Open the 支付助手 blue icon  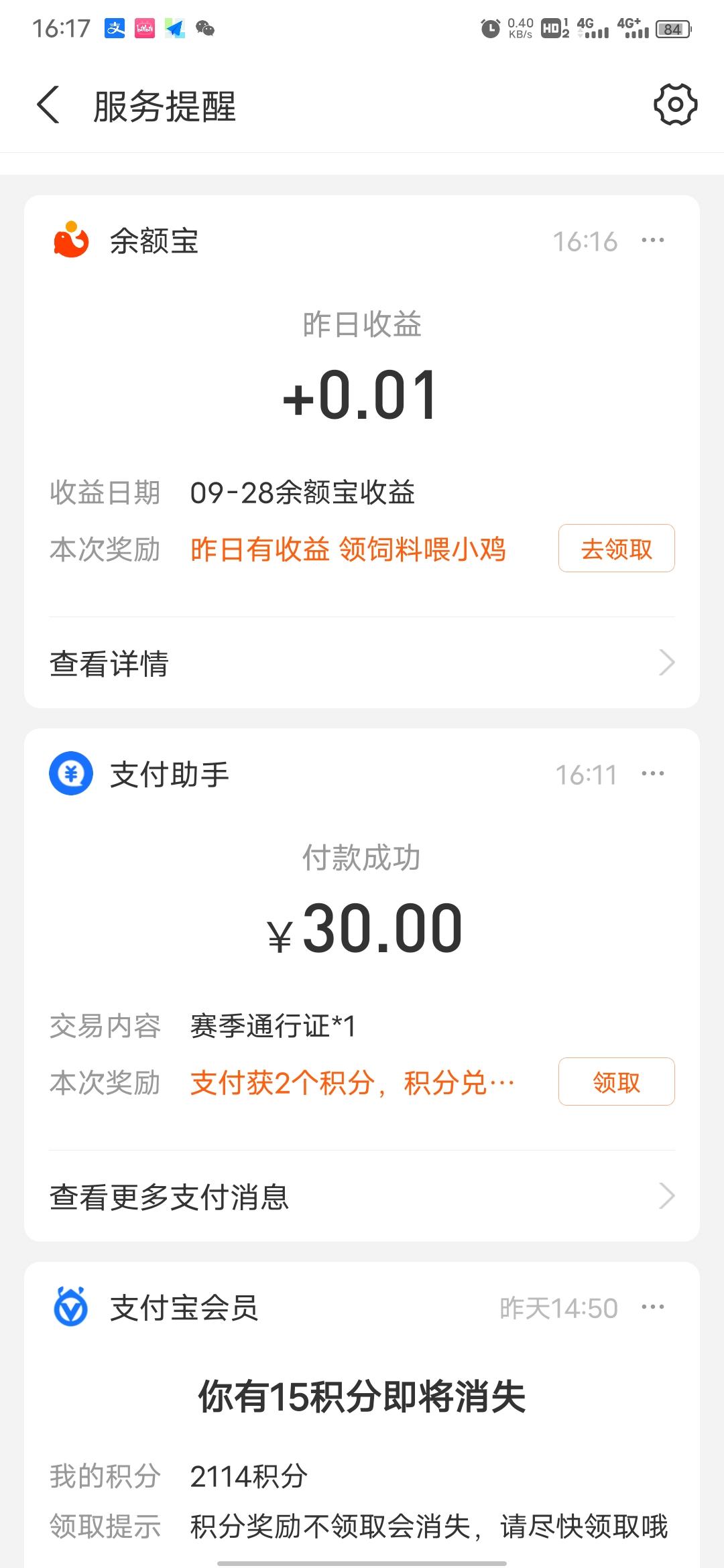[70, 774]
